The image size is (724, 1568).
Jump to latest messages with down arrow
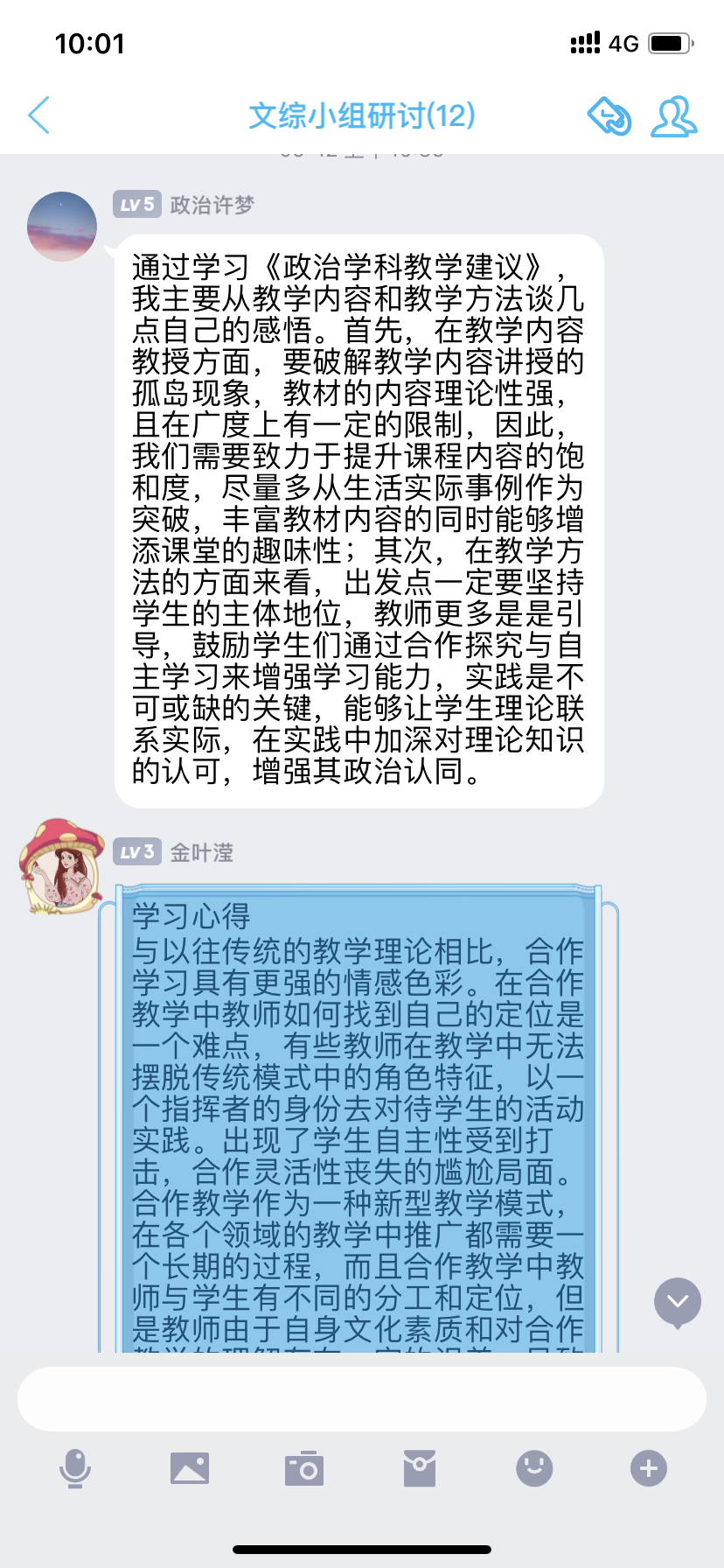tap(678, 1302)
